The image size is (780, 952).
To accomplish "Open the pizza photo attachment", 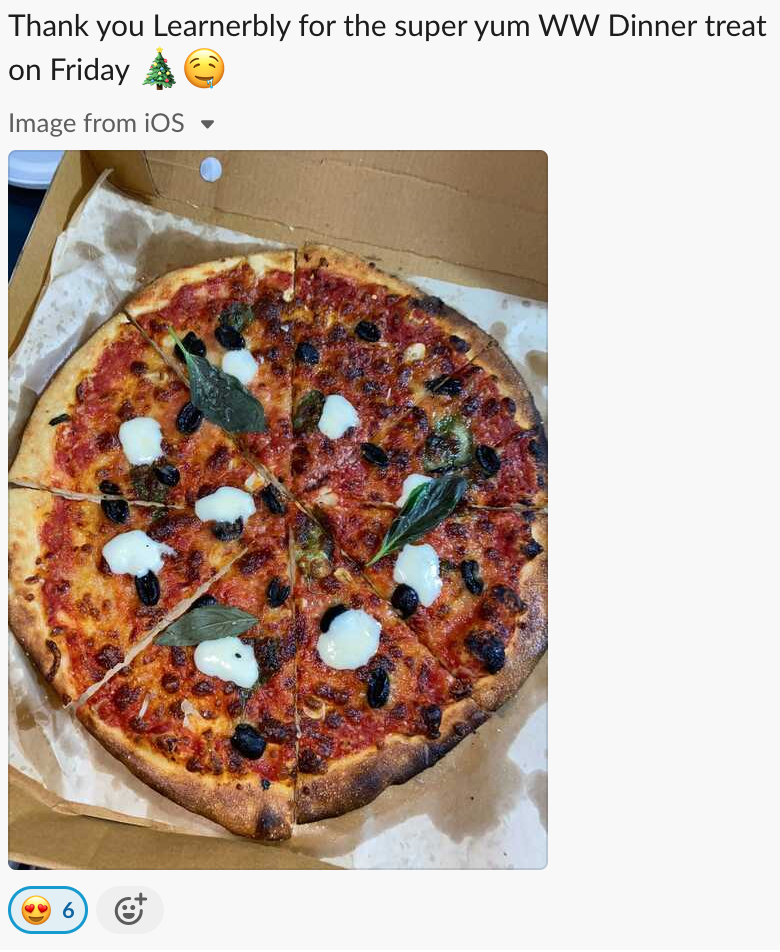I will click(x=278, y=510).
